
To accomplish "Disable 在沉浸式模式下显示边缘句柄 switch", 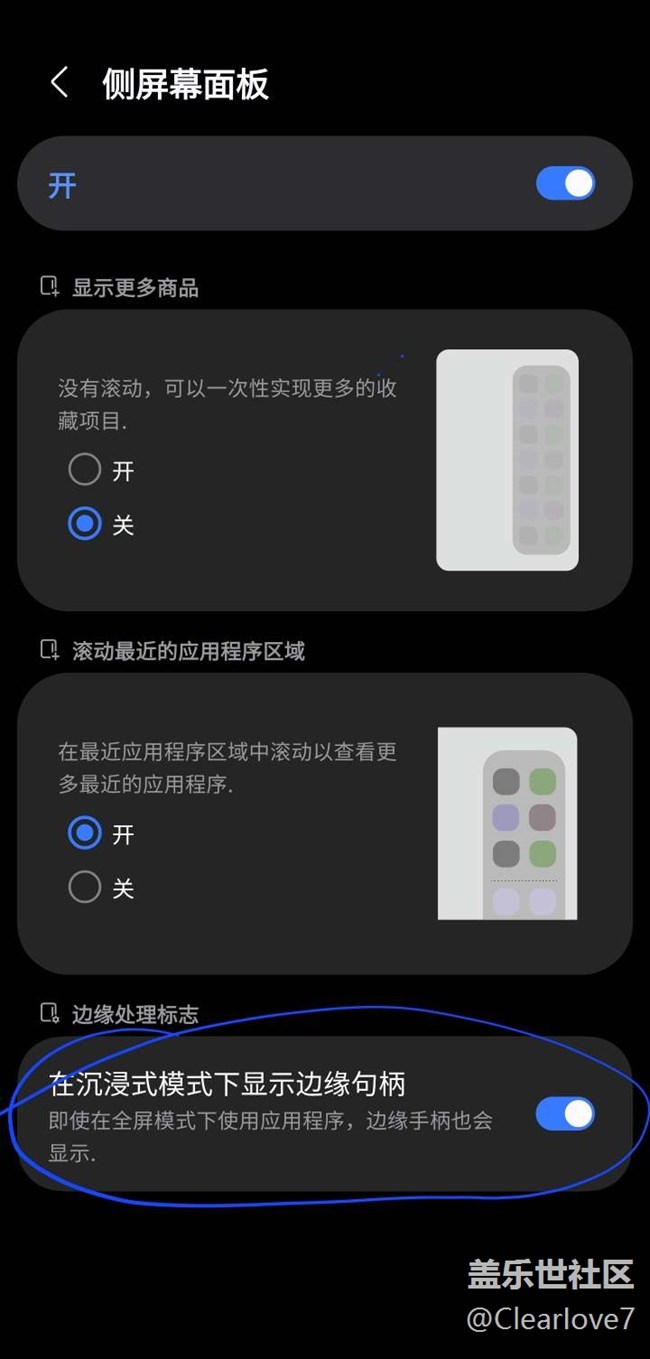I will coord(565,1114).
